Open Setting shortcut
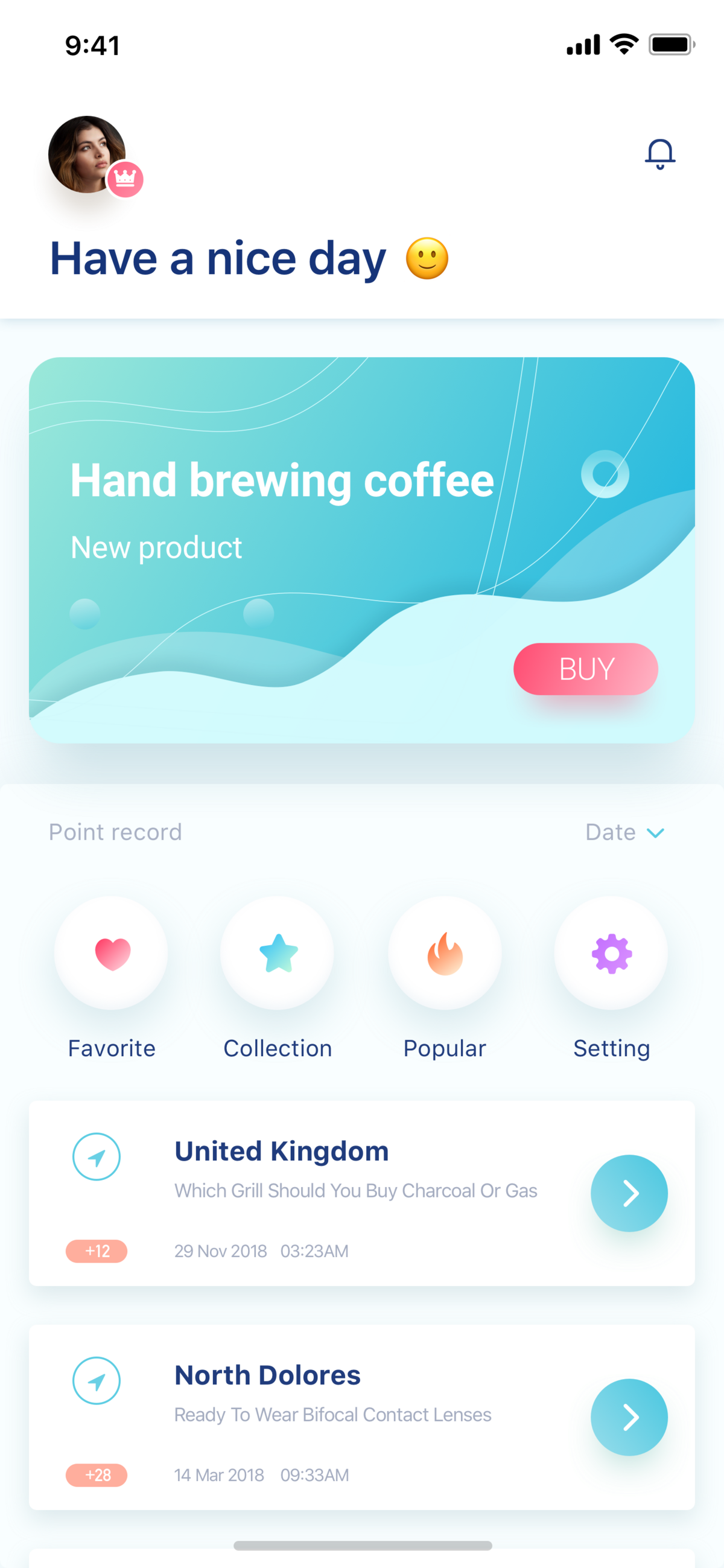The image size is (724, 1568). [x=611, y=953]
